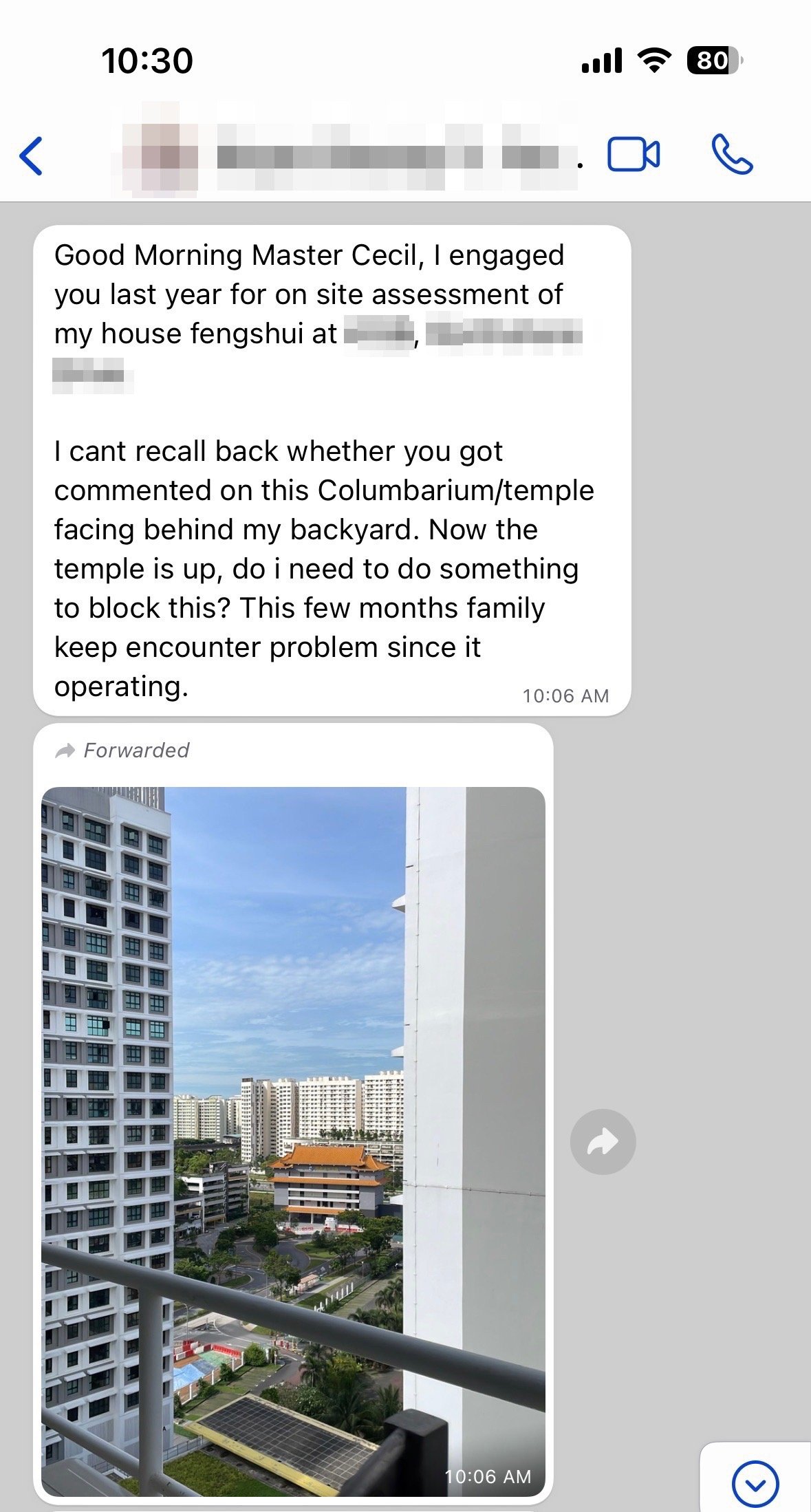Forward the photo using the arrow button
The width and height of the screenshot is (811, 1512).
pos(603,1142)
